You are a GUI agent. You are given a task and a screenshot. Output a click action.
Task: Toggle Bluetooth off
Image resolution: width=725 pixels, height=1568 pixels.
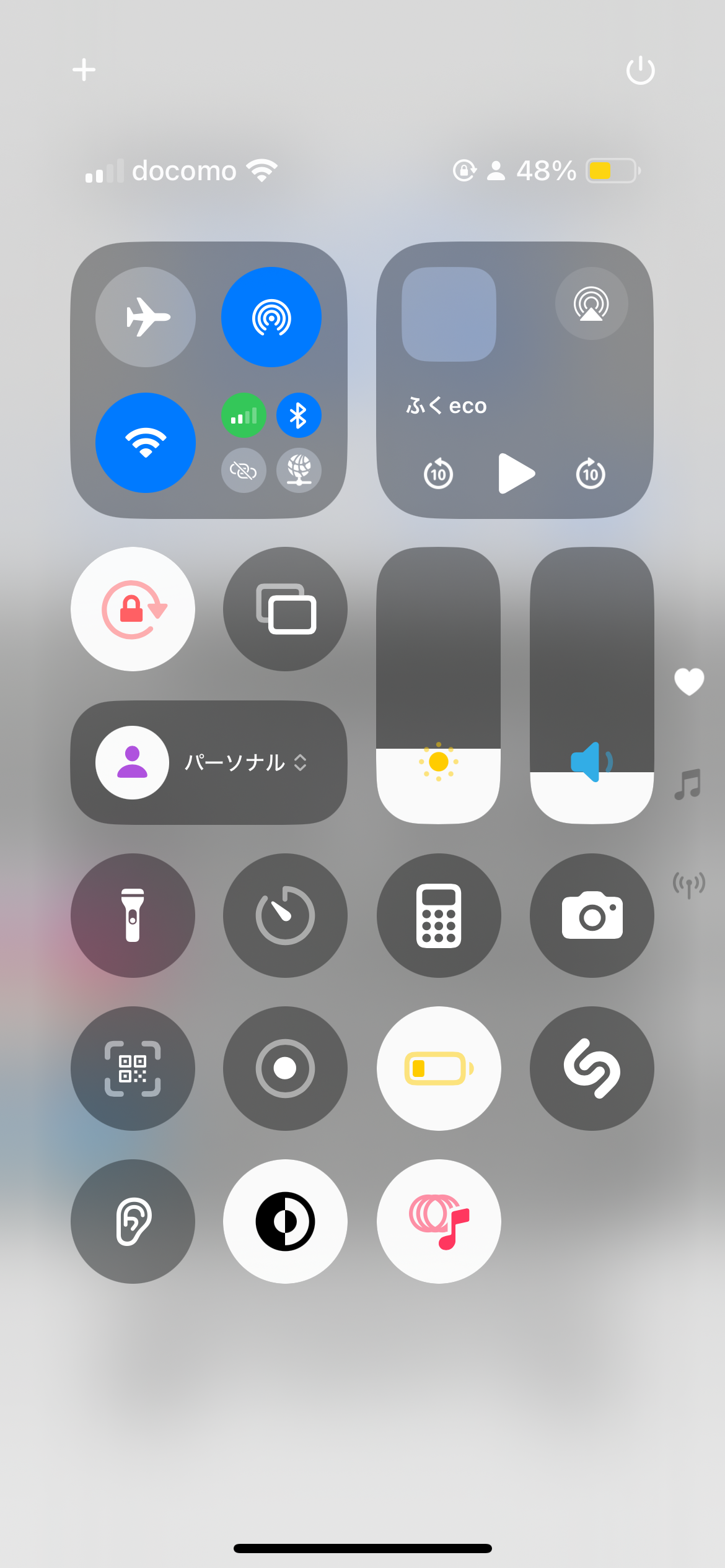point(299,416)
